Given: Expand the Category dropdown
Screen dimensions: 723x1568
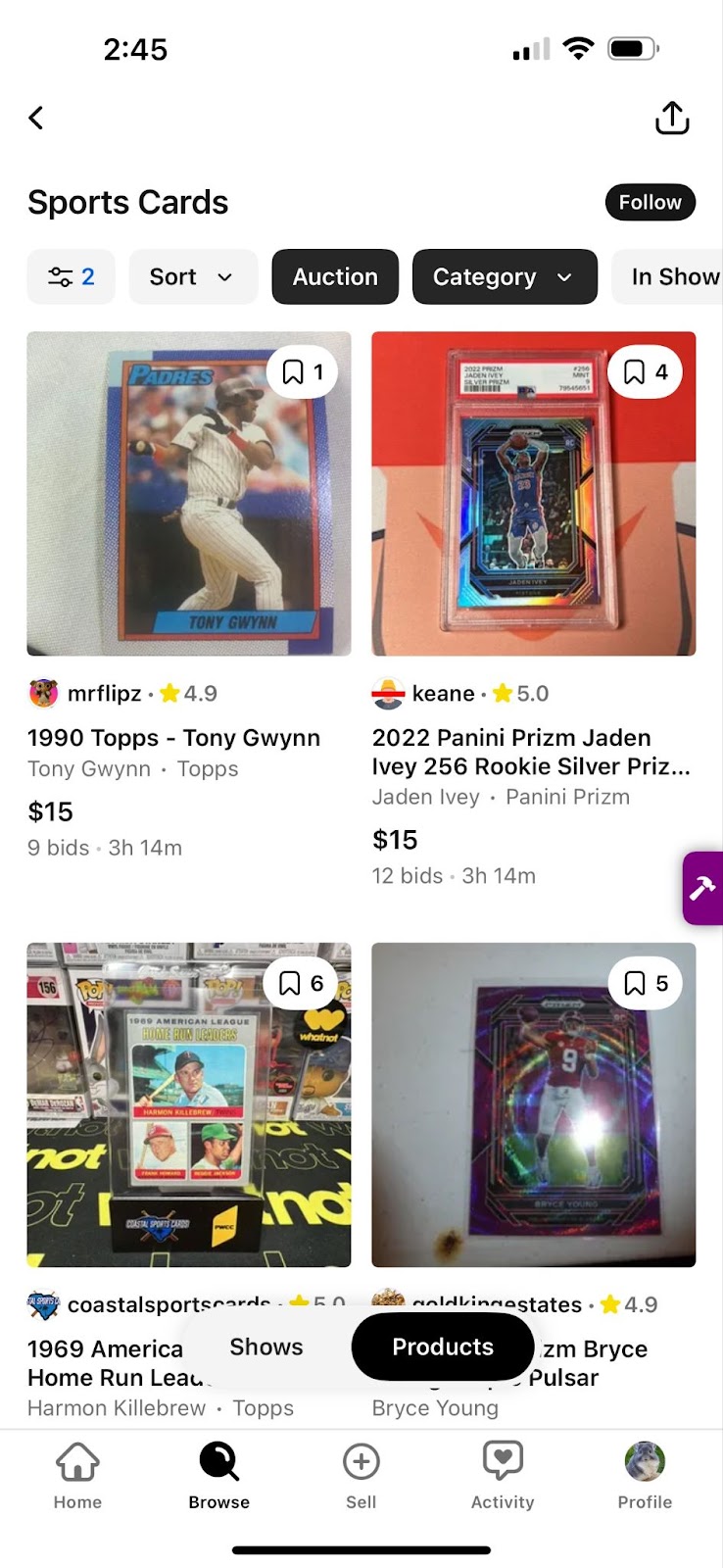Looking at the screenshot, I should tap(505, 276).
